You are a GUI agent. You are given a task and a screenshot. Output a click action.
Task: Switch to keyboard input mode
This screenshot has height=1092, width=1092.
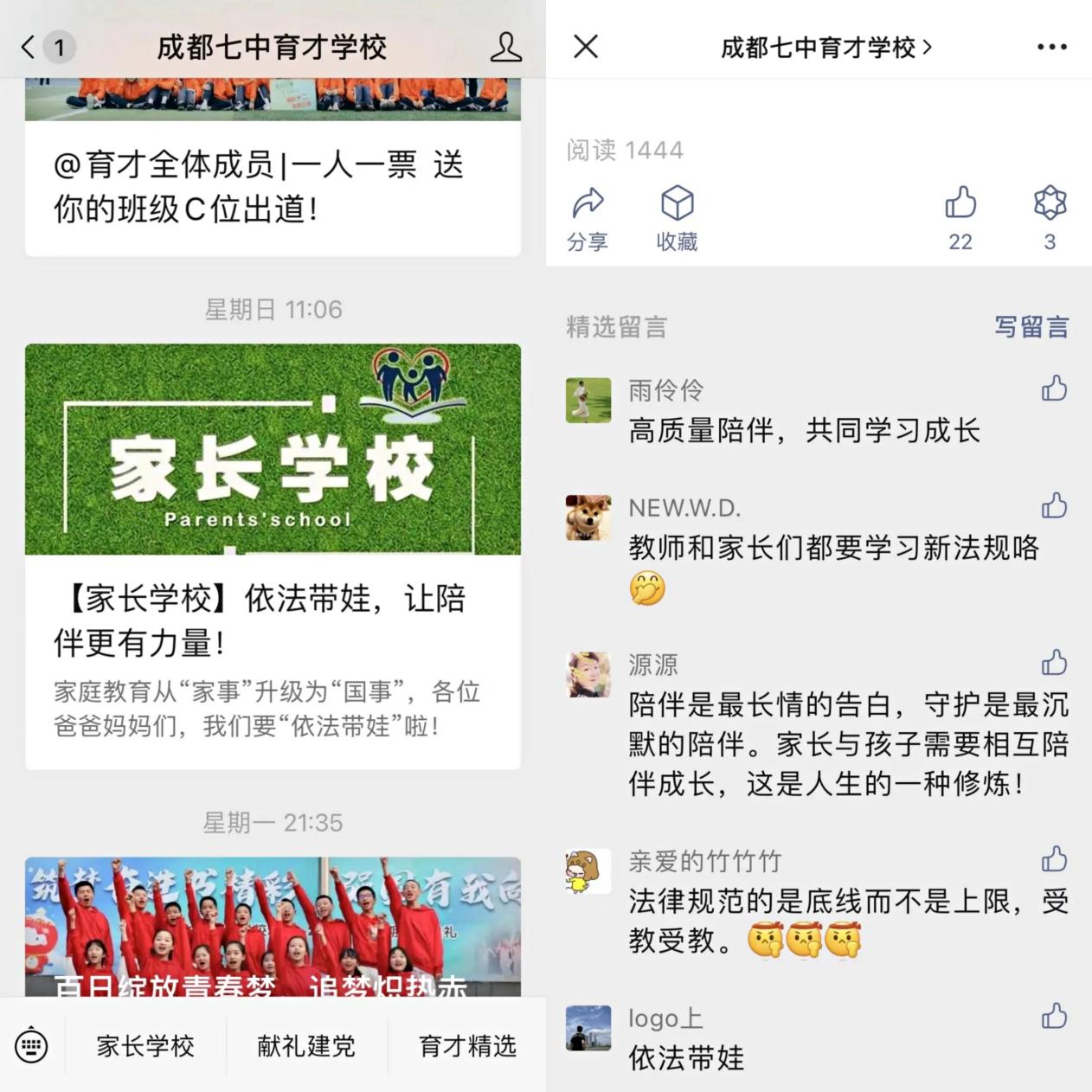click(x=32, y=1045)
